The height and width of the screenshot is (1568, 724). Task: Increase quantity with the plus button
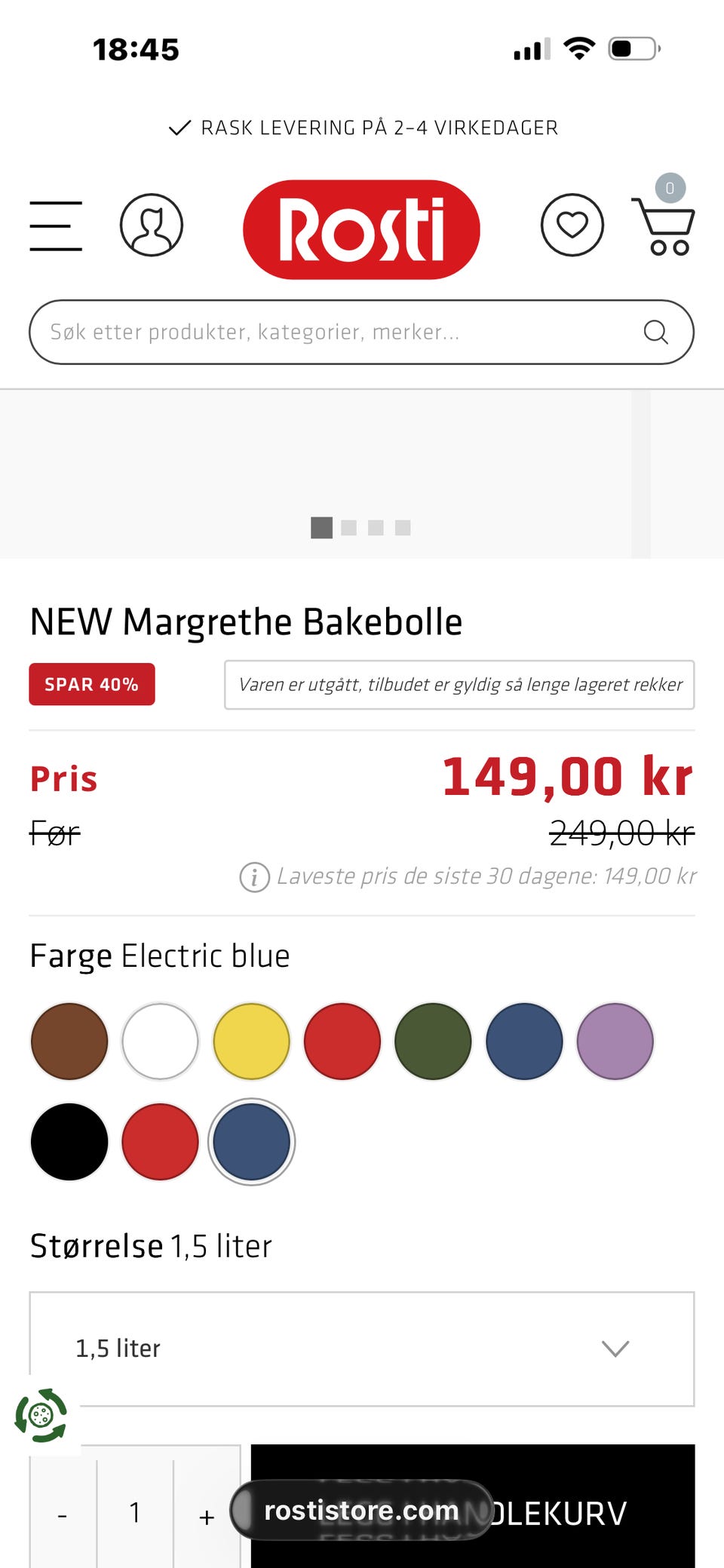[x=207, y=1516]
